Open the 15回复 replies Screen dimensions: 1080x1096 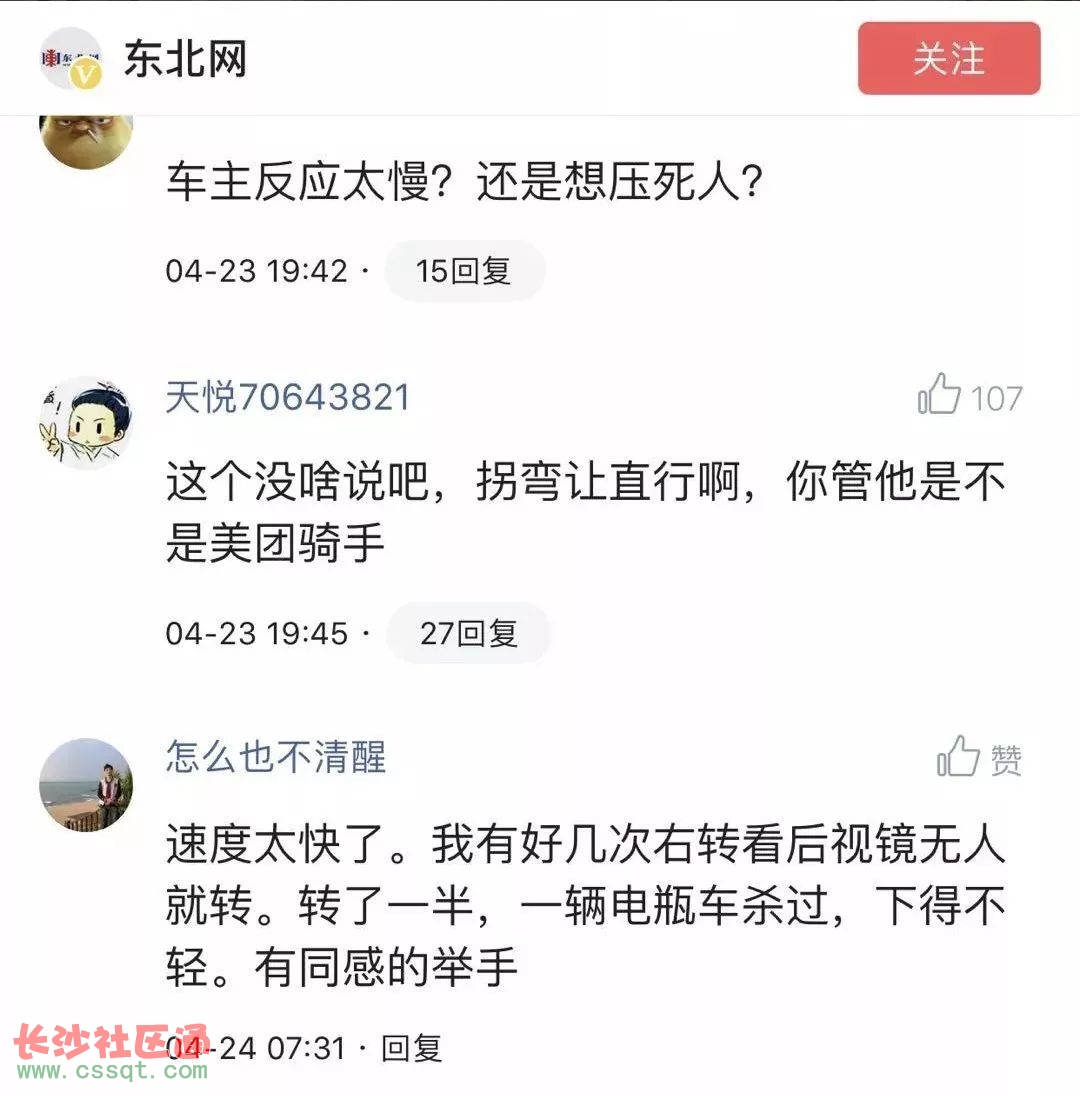click(464, 271)
